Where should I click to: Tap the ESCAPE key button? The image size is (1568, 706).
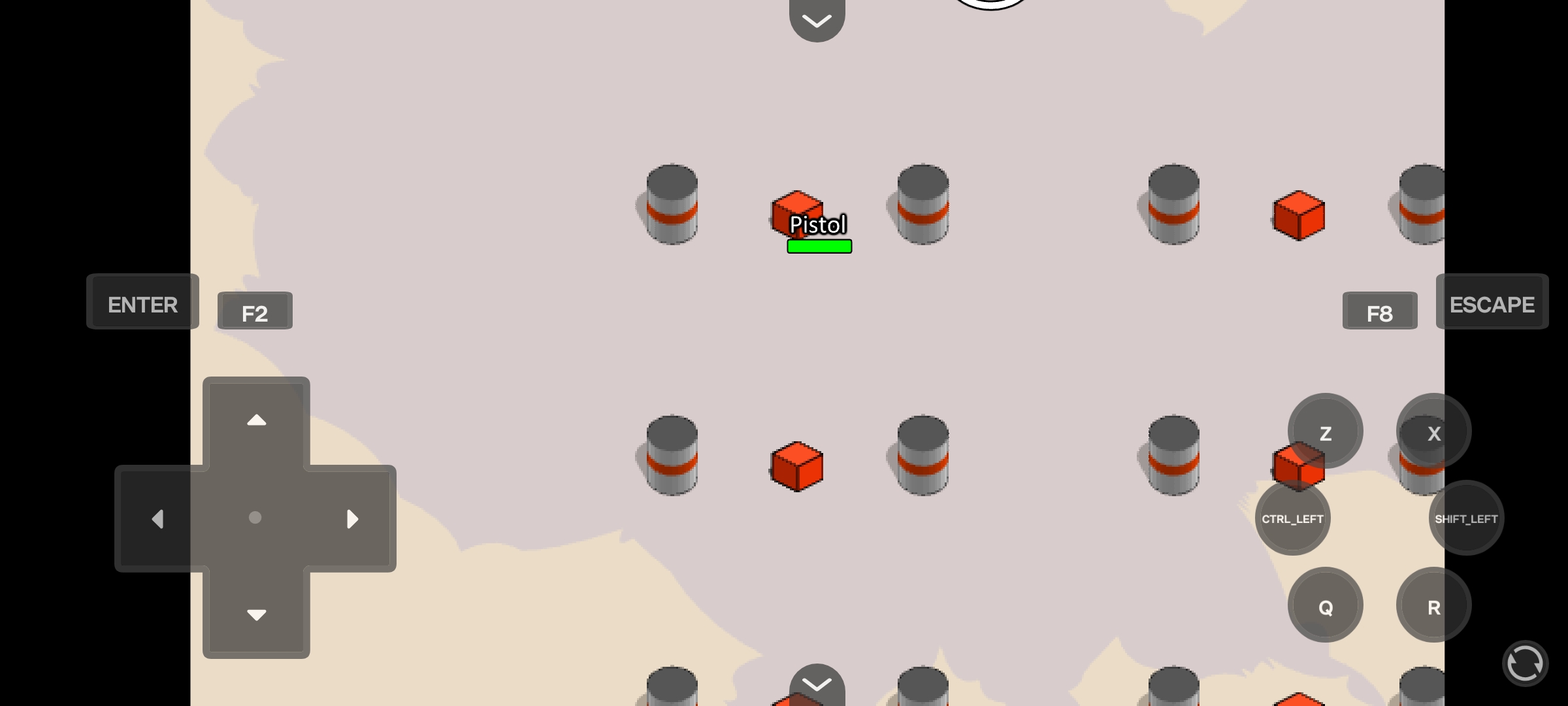click(1492, 302)
